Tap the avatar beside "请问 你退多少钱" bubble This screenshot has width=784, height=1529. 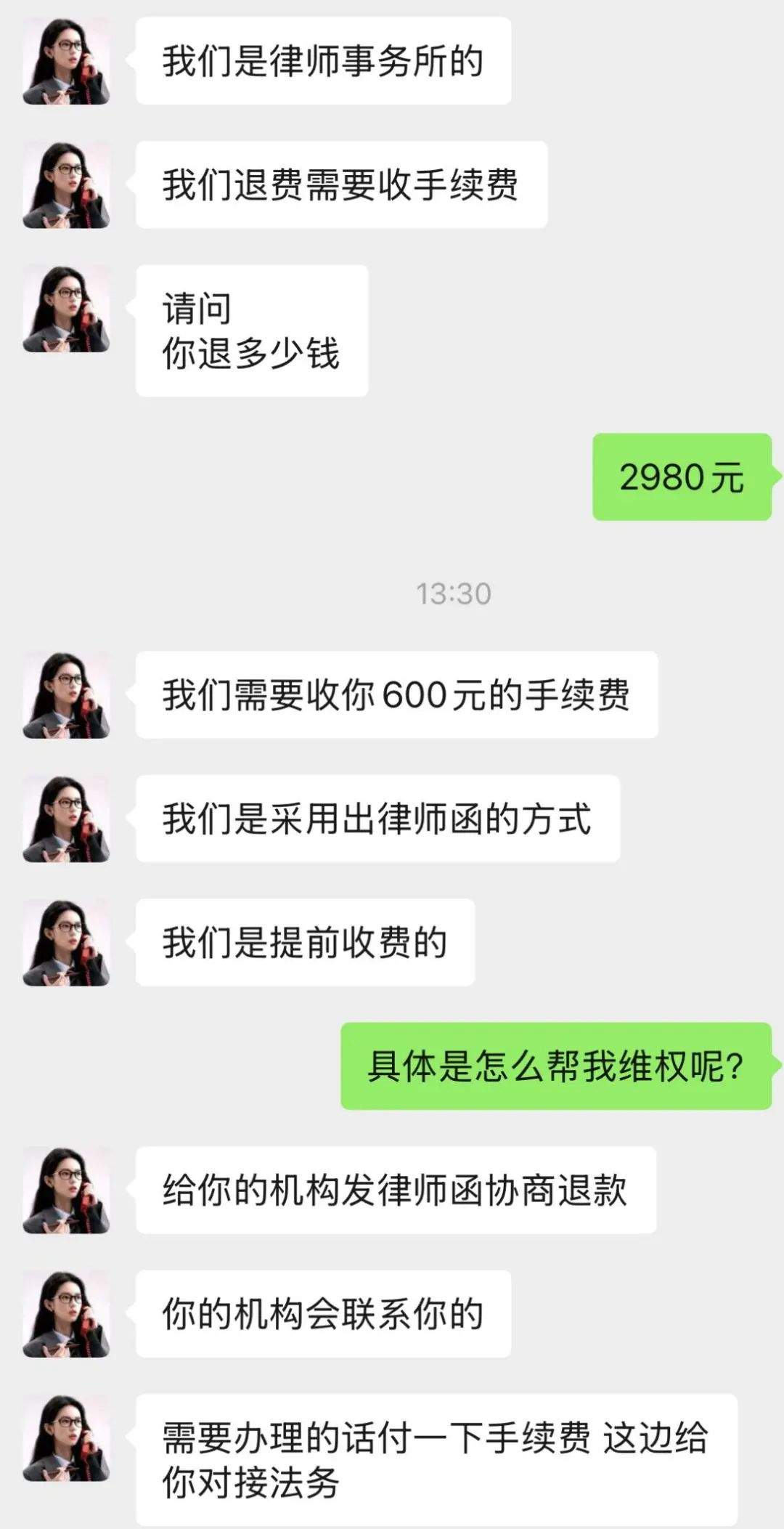(x=65, y=309)
